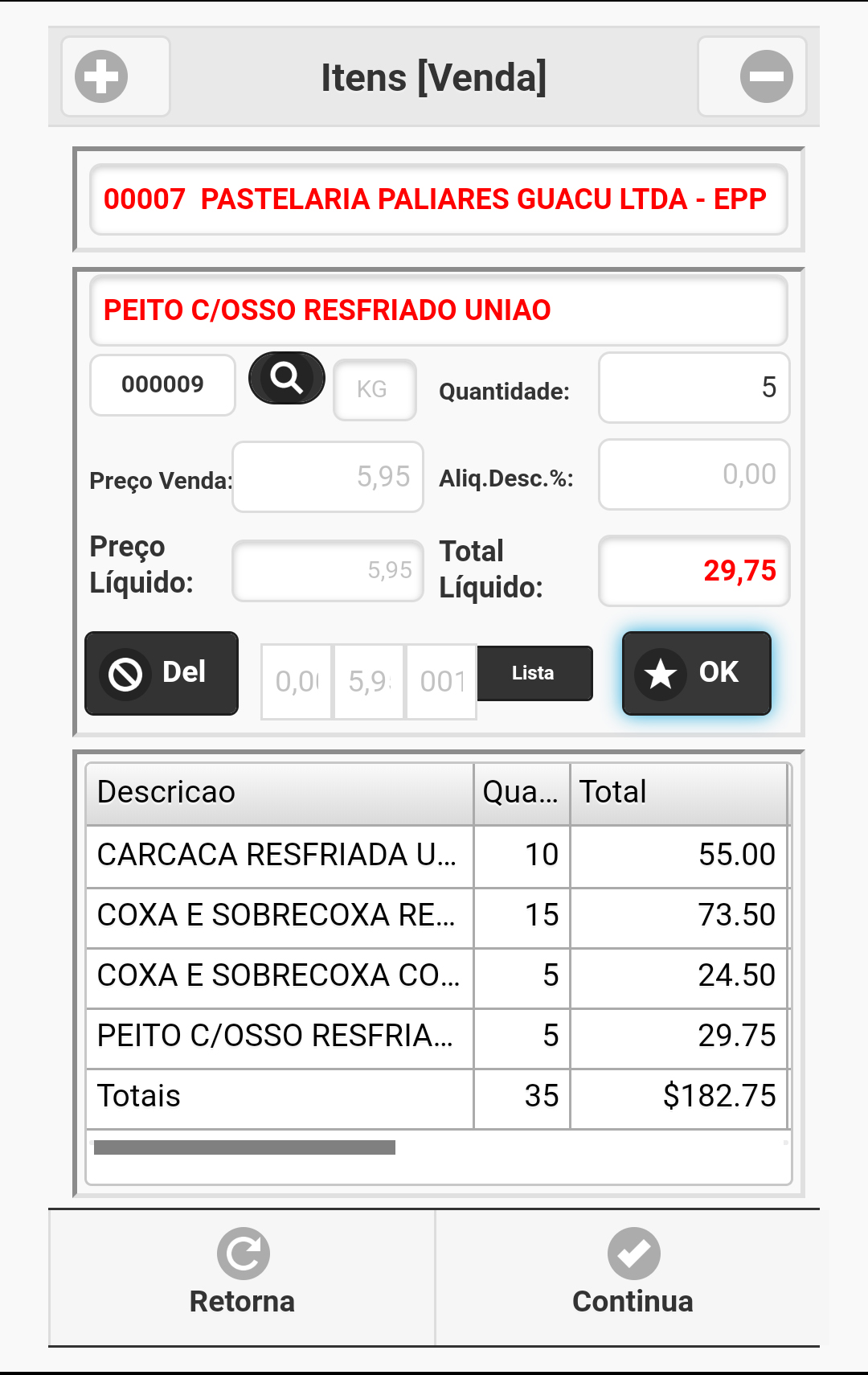Tap the product name field PEITO C/OSSO
The height and width of the screenshot is (1375, 868).
pyautogui.click(x=439, y=310)
